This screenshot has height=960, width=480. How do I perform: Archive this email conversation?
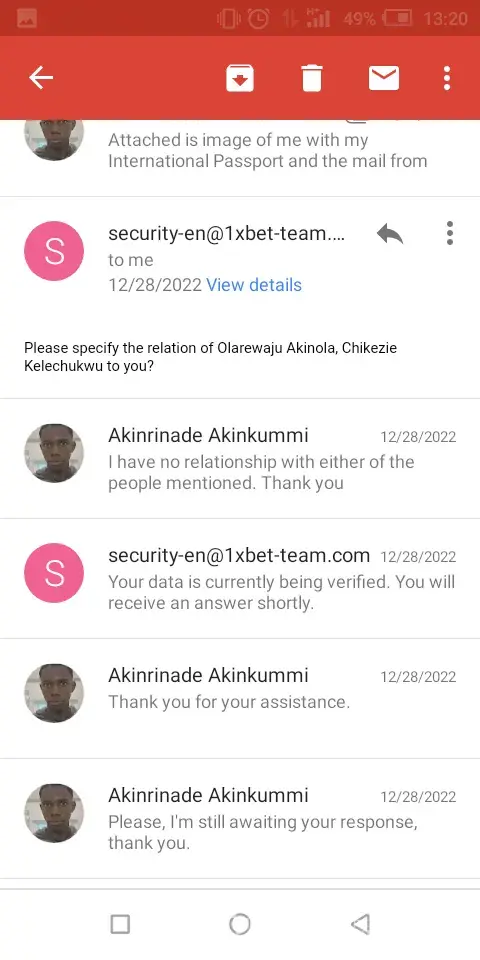click(x=240, y=78)
